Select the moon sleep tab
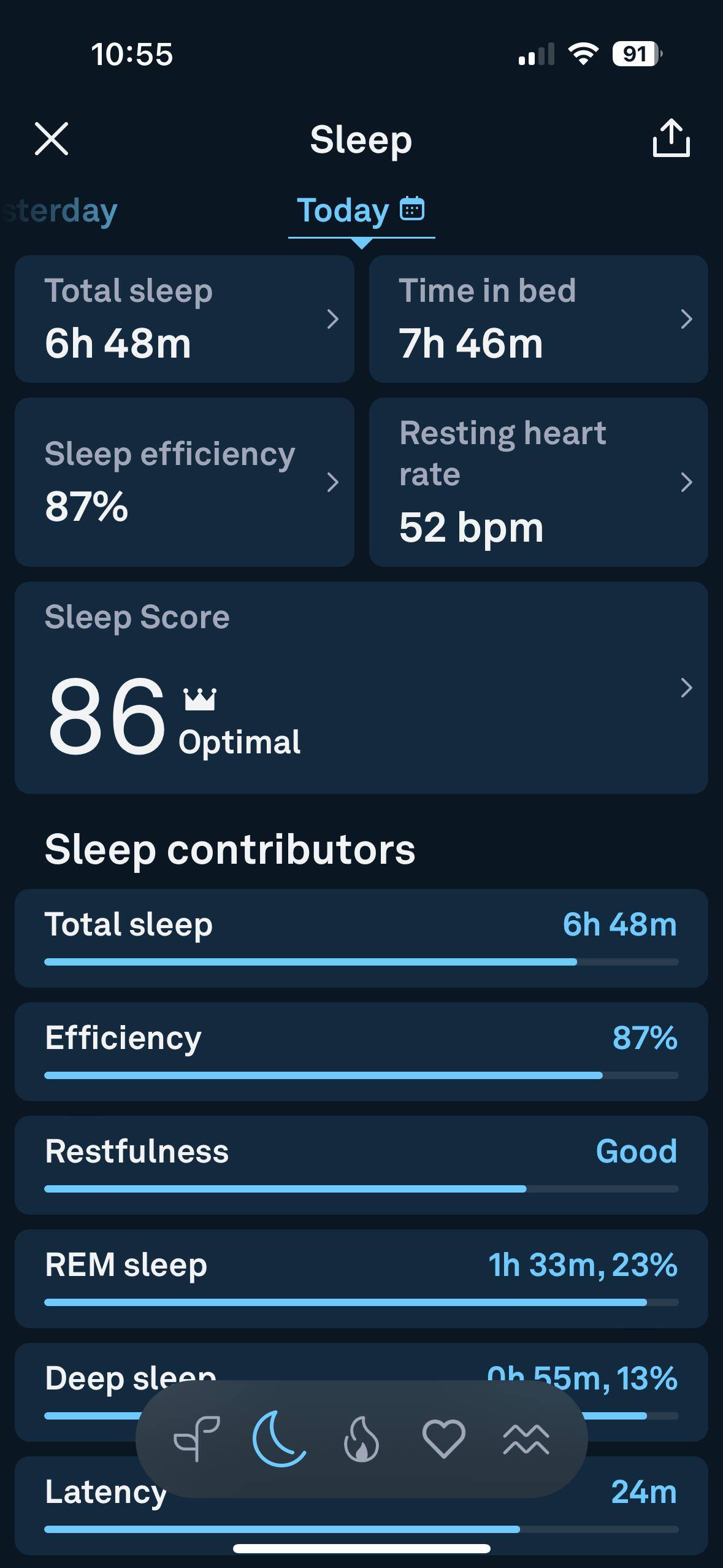The image size is (723, 1568). 279,1439
